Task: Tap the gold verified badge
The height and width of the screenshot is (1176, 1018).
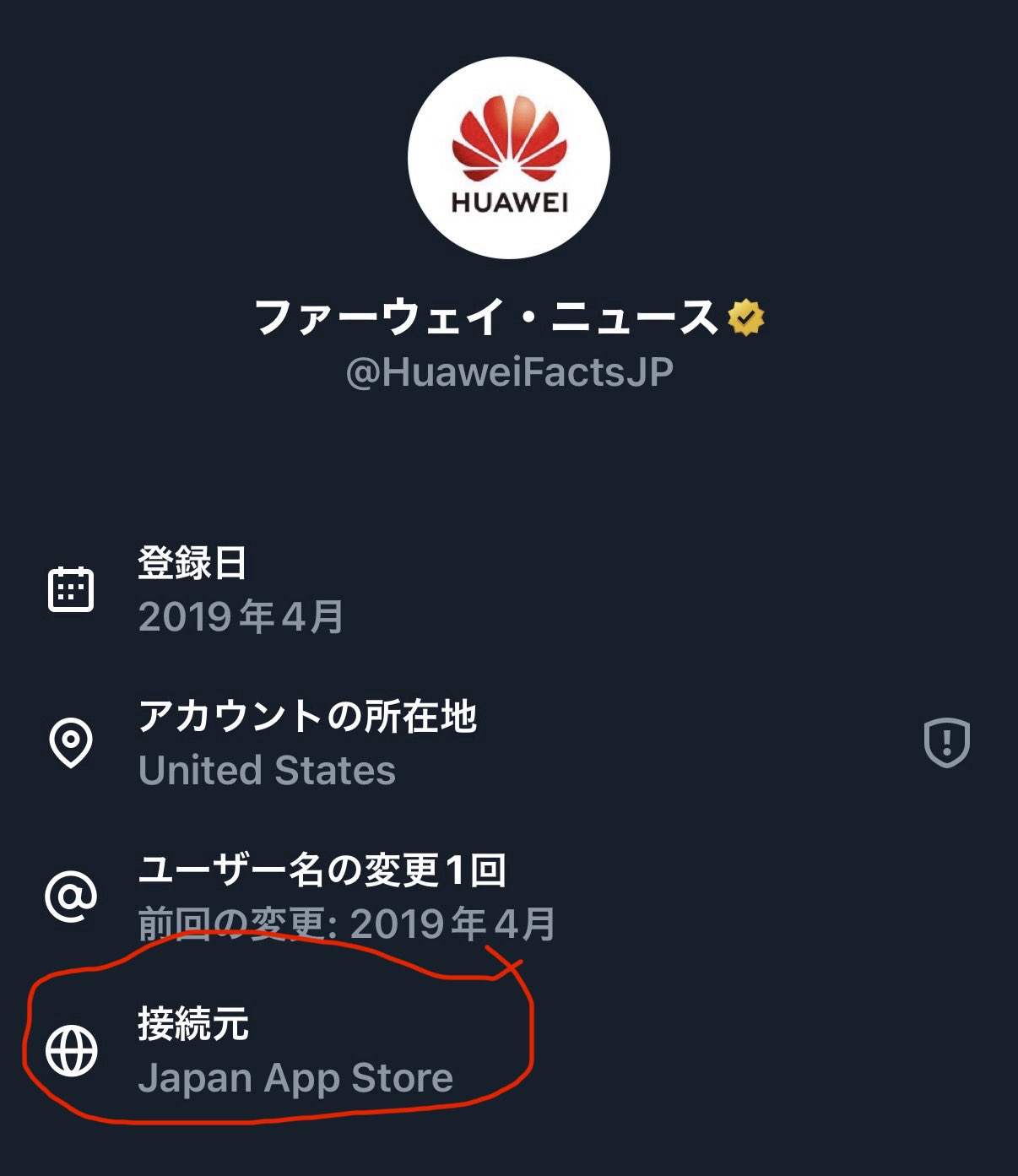Action: point(746,317)
